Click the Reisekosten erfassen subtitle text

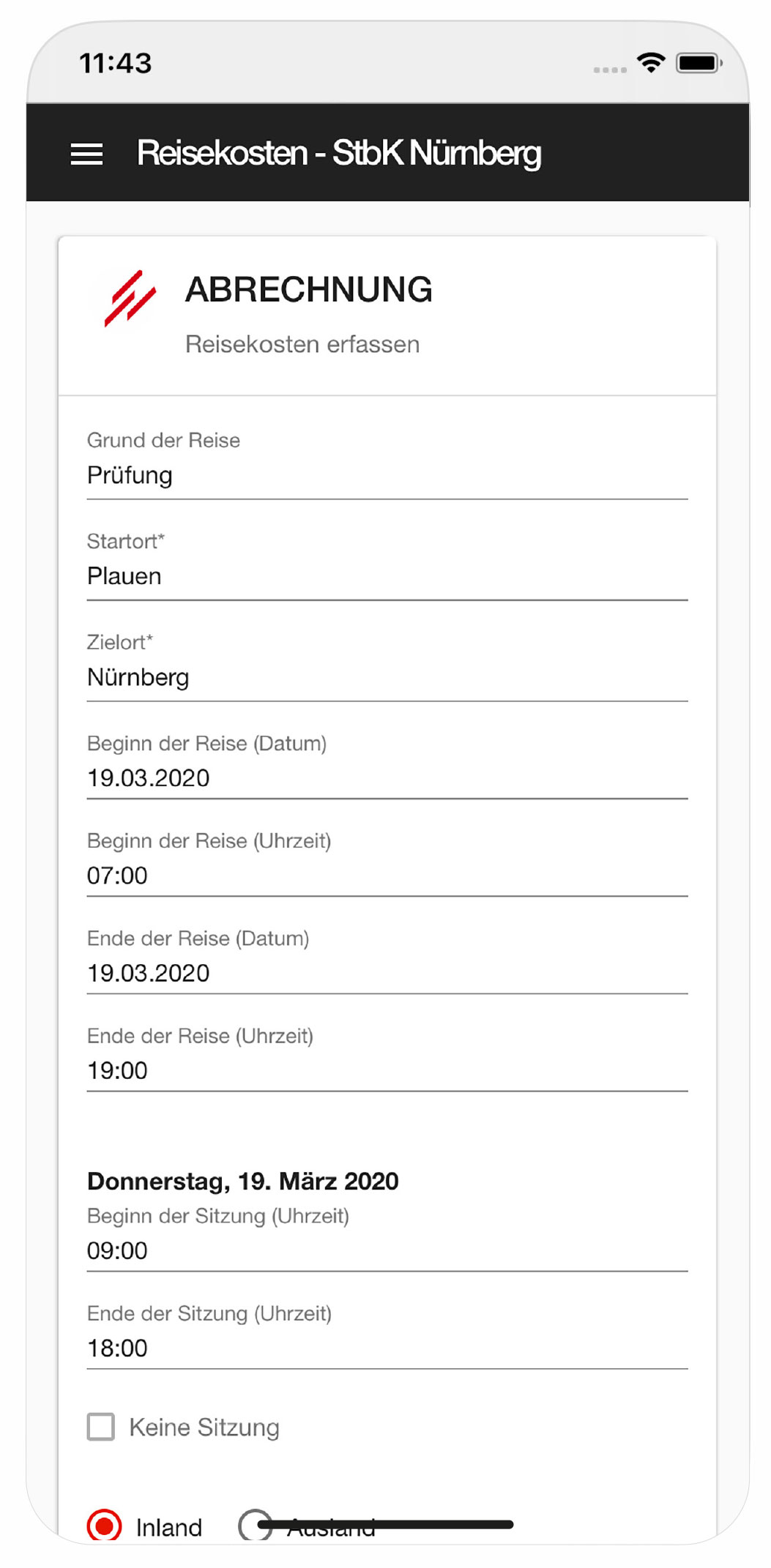[302, 343]
